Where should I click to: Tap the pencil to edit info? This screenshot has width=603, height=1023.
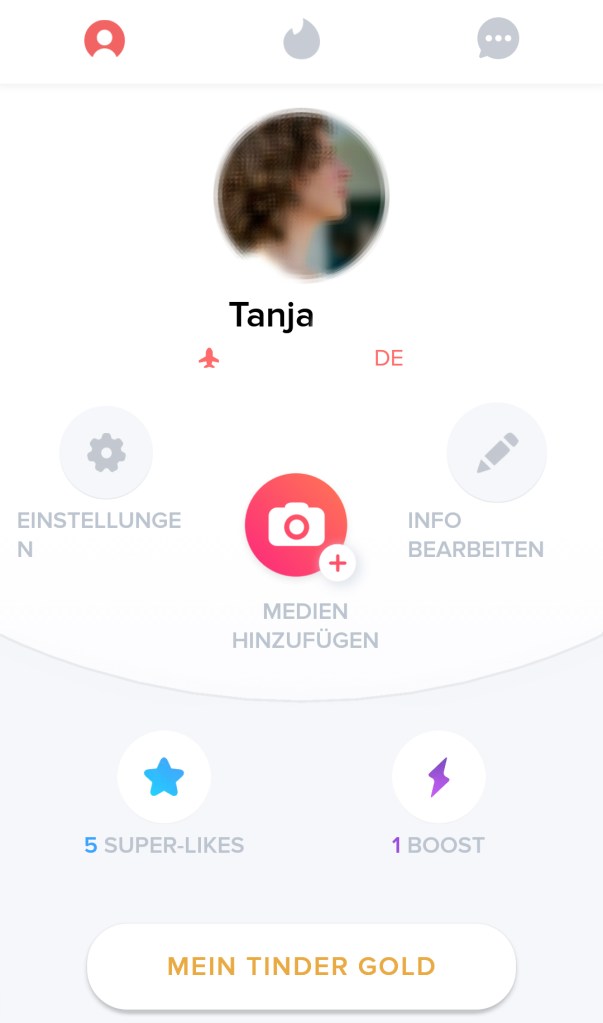(x=497, y=453)
